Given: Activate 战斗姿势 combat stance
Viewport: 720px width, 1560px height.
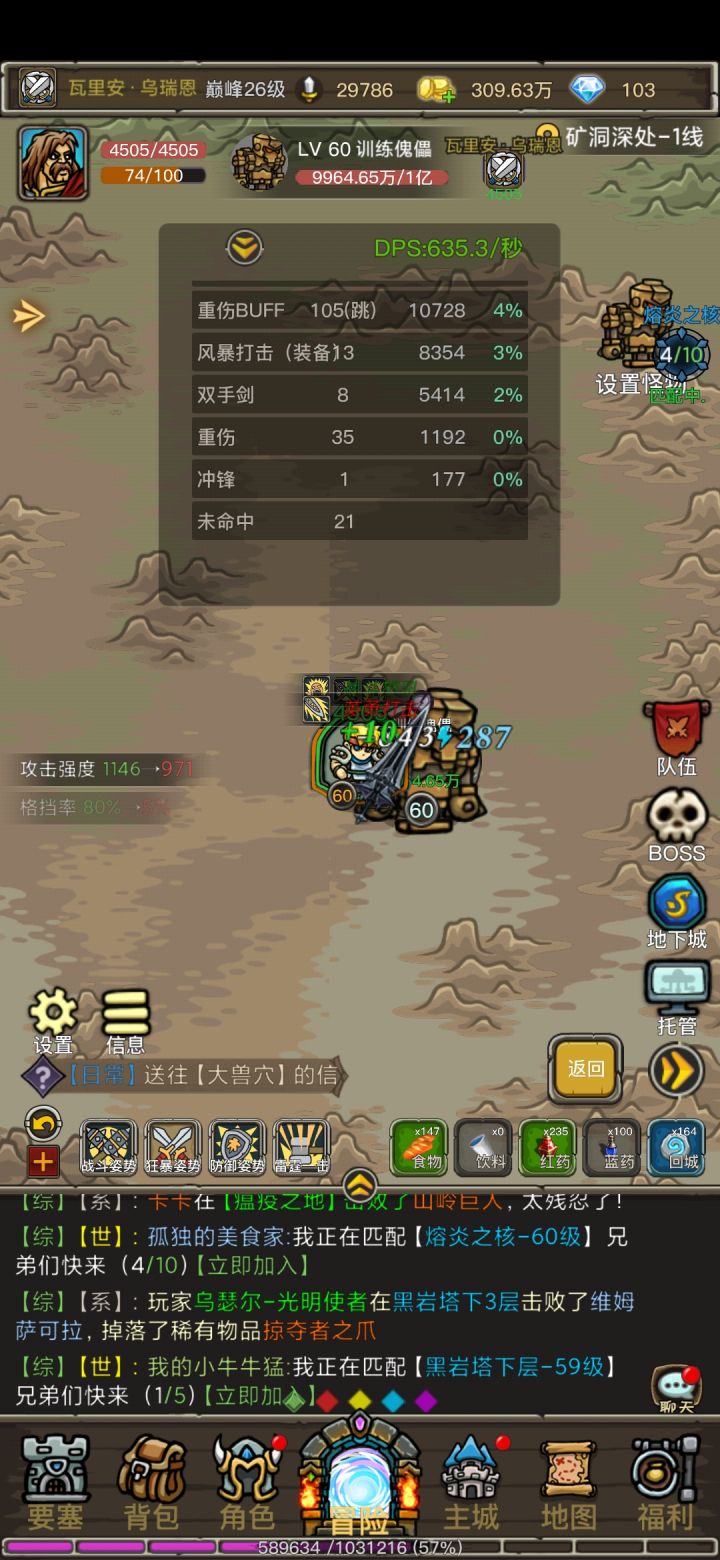Looking at the screenshot, I should pos(108,1147).
